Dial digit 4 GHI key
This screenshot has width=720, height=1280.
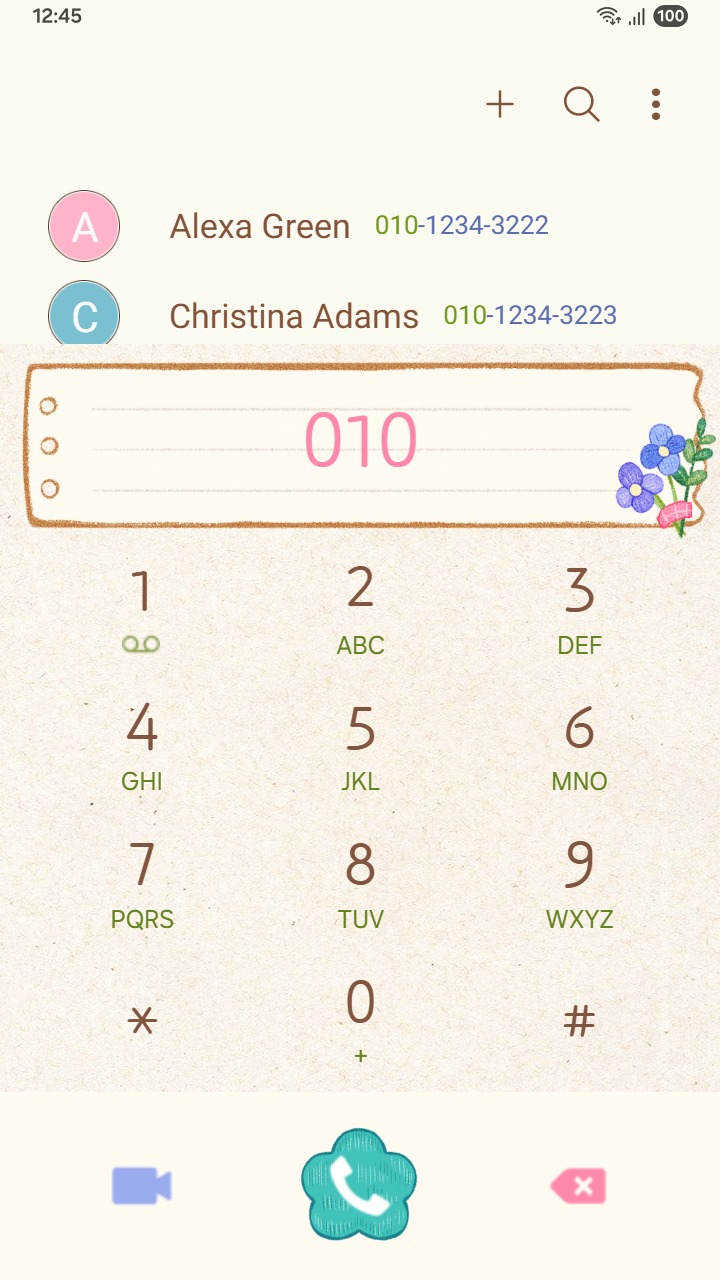(142, 745)
